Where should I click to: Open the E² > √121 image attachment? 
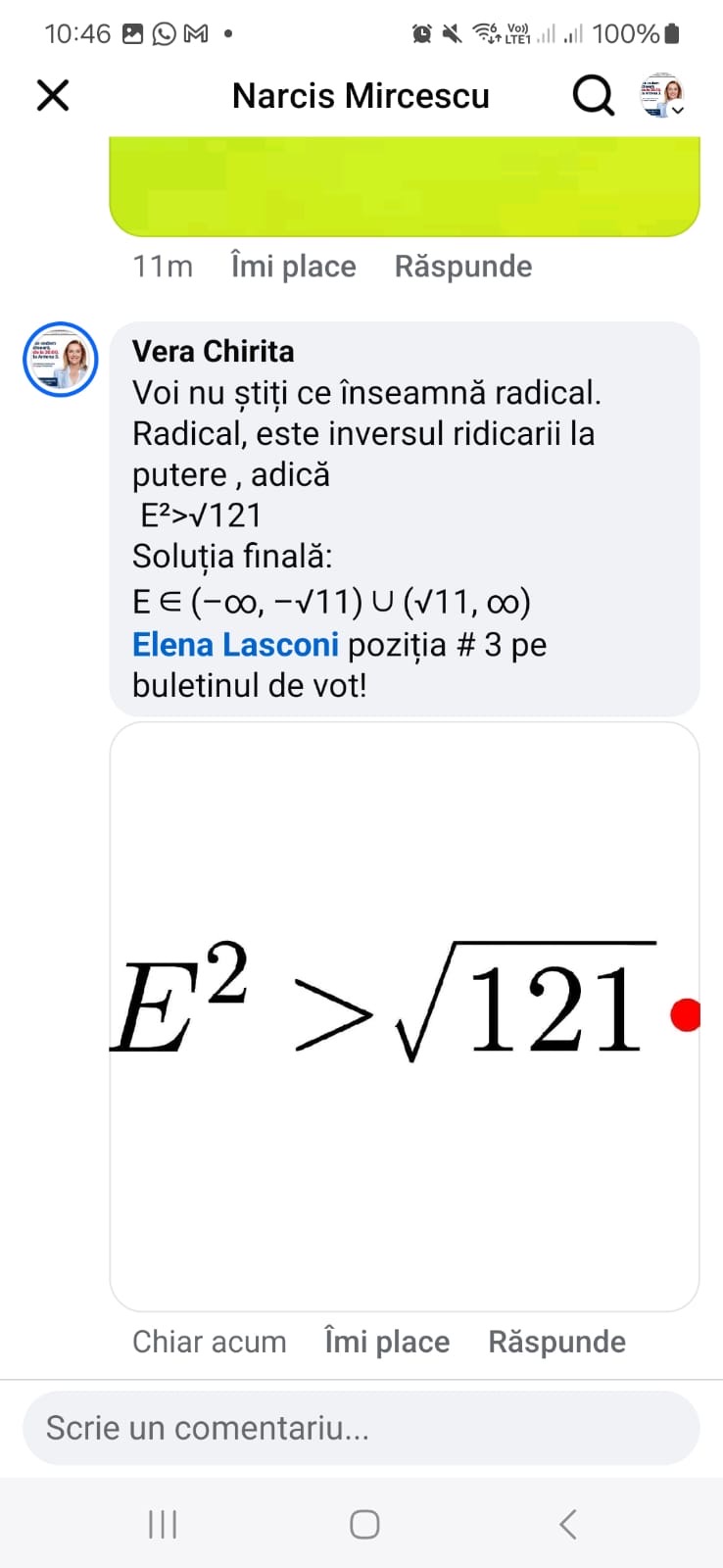tap(404, 1016)
